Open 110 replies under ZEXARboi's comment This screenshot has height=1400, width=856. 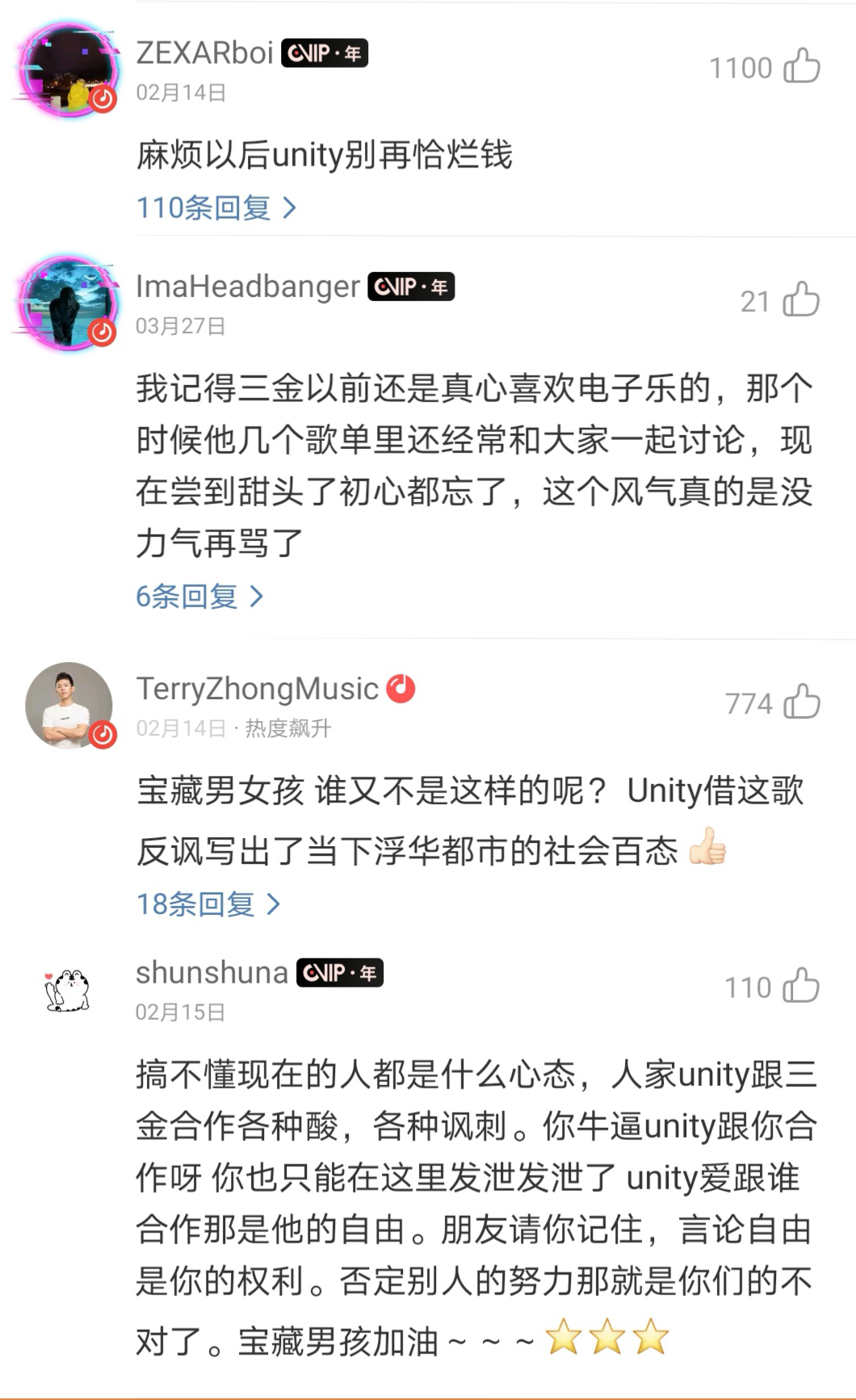click(216, 208)
